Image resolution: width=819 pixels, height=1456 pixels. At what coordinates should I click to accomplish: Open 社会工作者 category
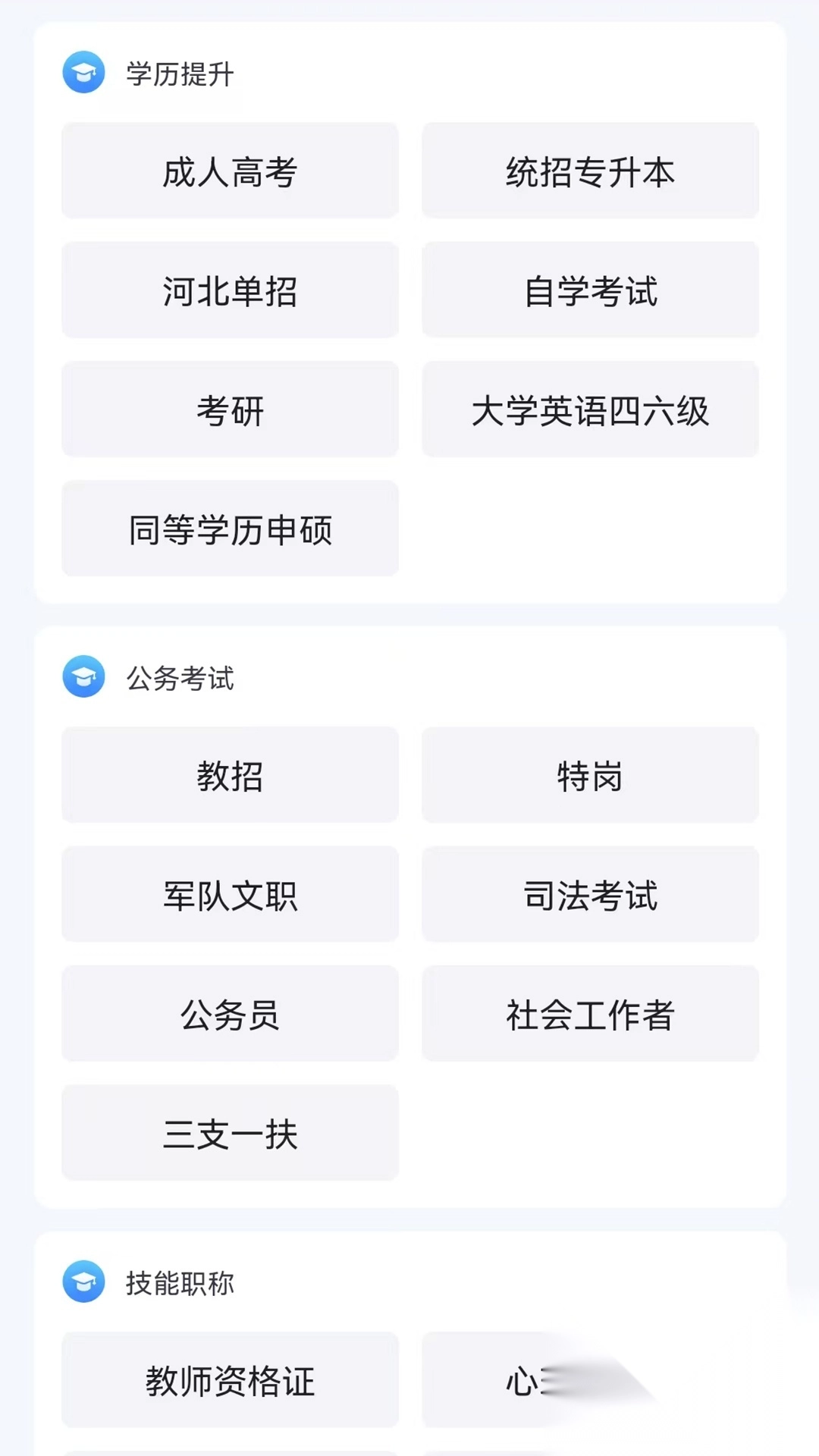coord(590,1014)
